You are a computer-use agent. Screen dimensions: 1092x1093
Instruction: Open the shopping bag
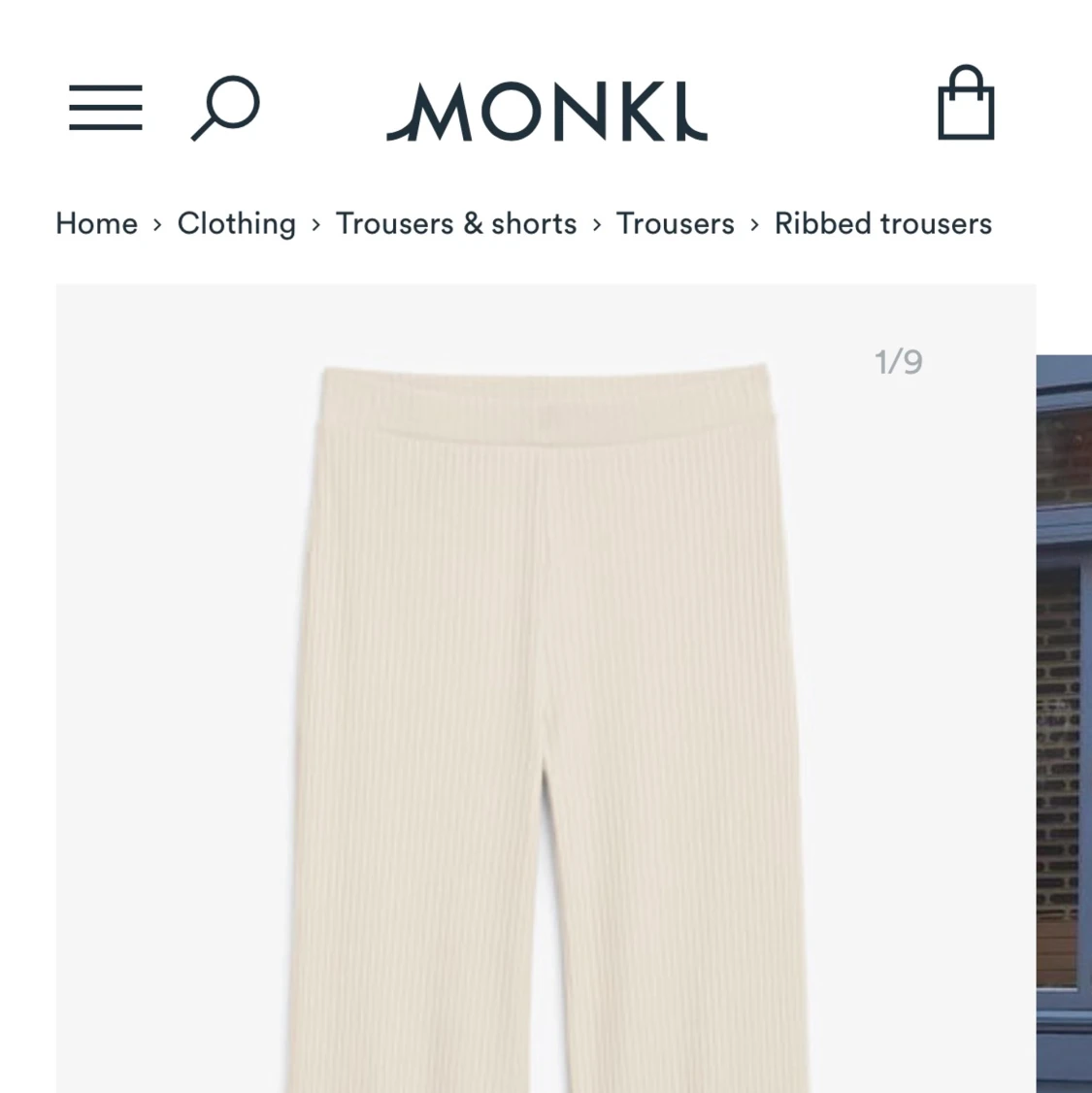965,104
